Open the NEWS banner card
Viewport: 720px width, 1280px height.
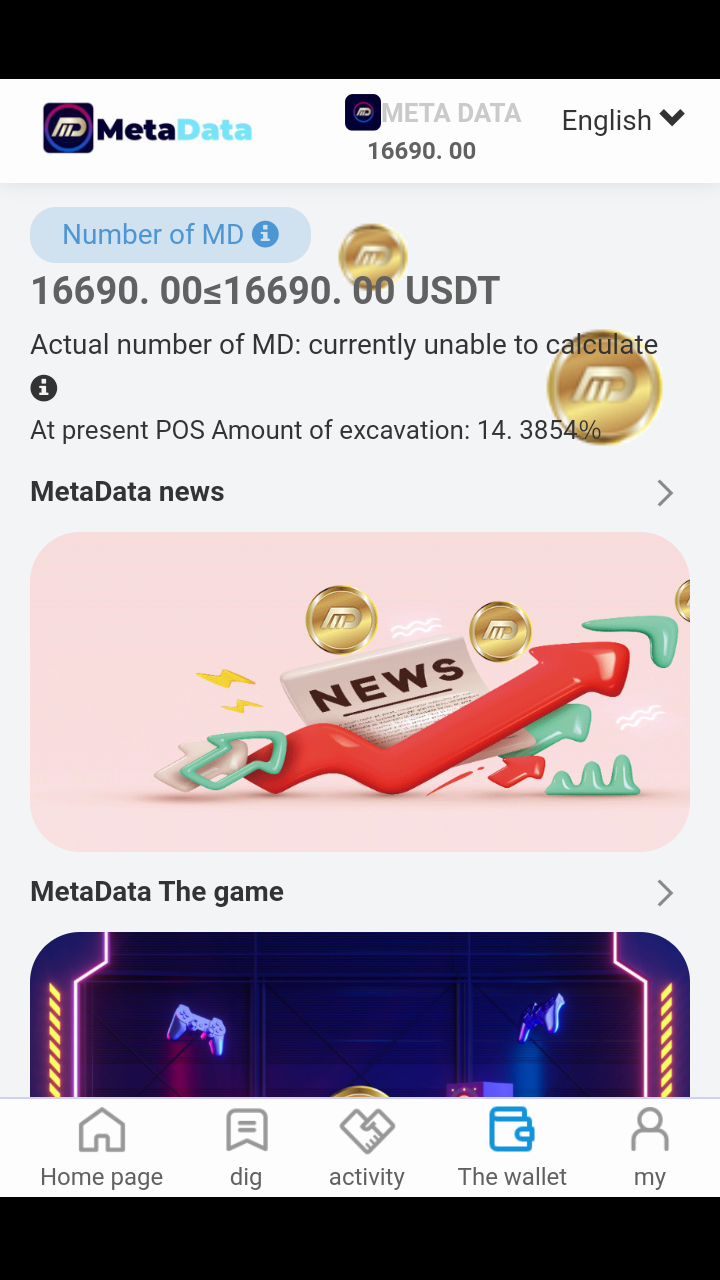click(360, 692)
